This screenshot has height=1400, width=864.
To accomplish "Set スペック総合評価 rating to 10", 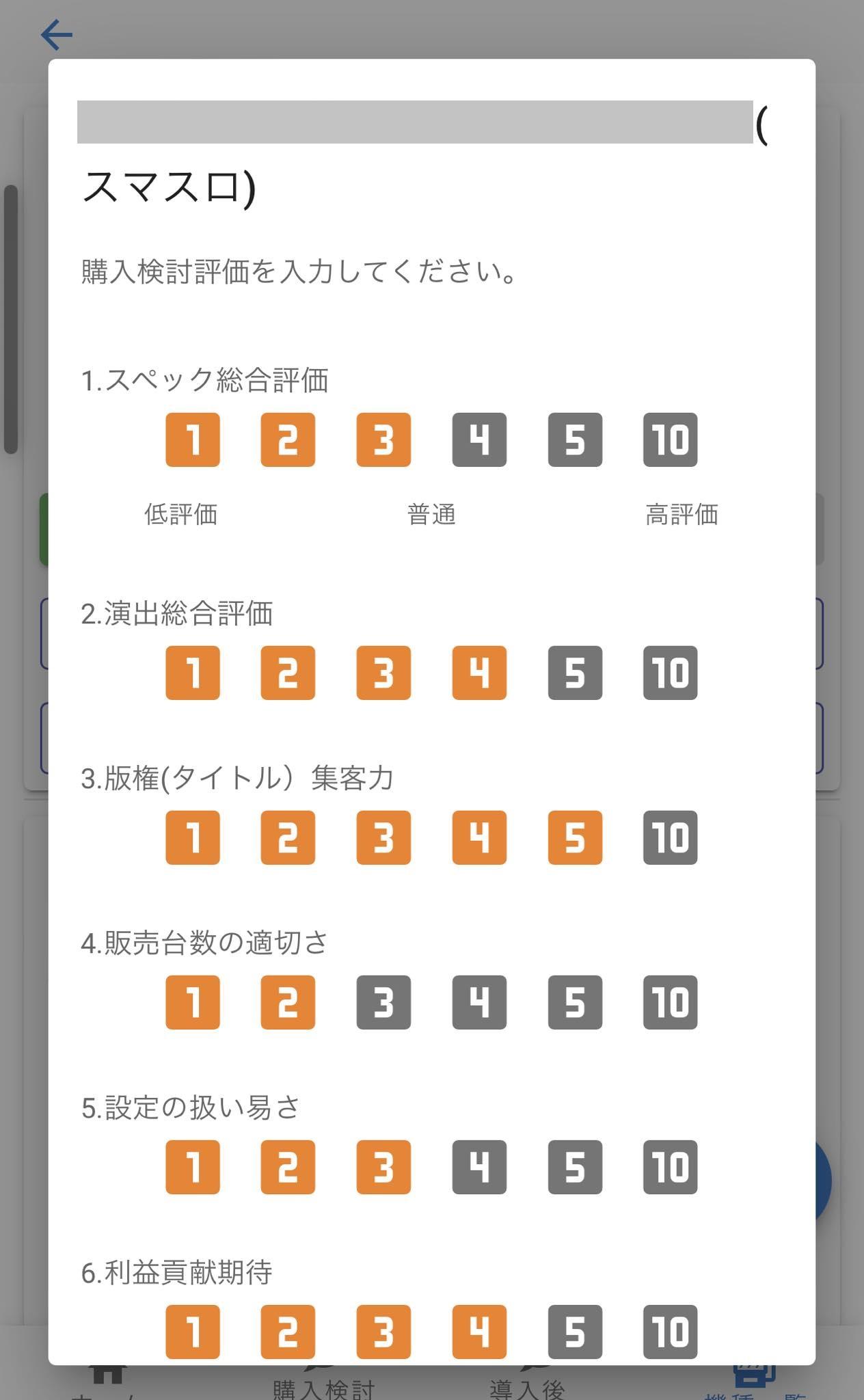I will click(x=670, y=440).
